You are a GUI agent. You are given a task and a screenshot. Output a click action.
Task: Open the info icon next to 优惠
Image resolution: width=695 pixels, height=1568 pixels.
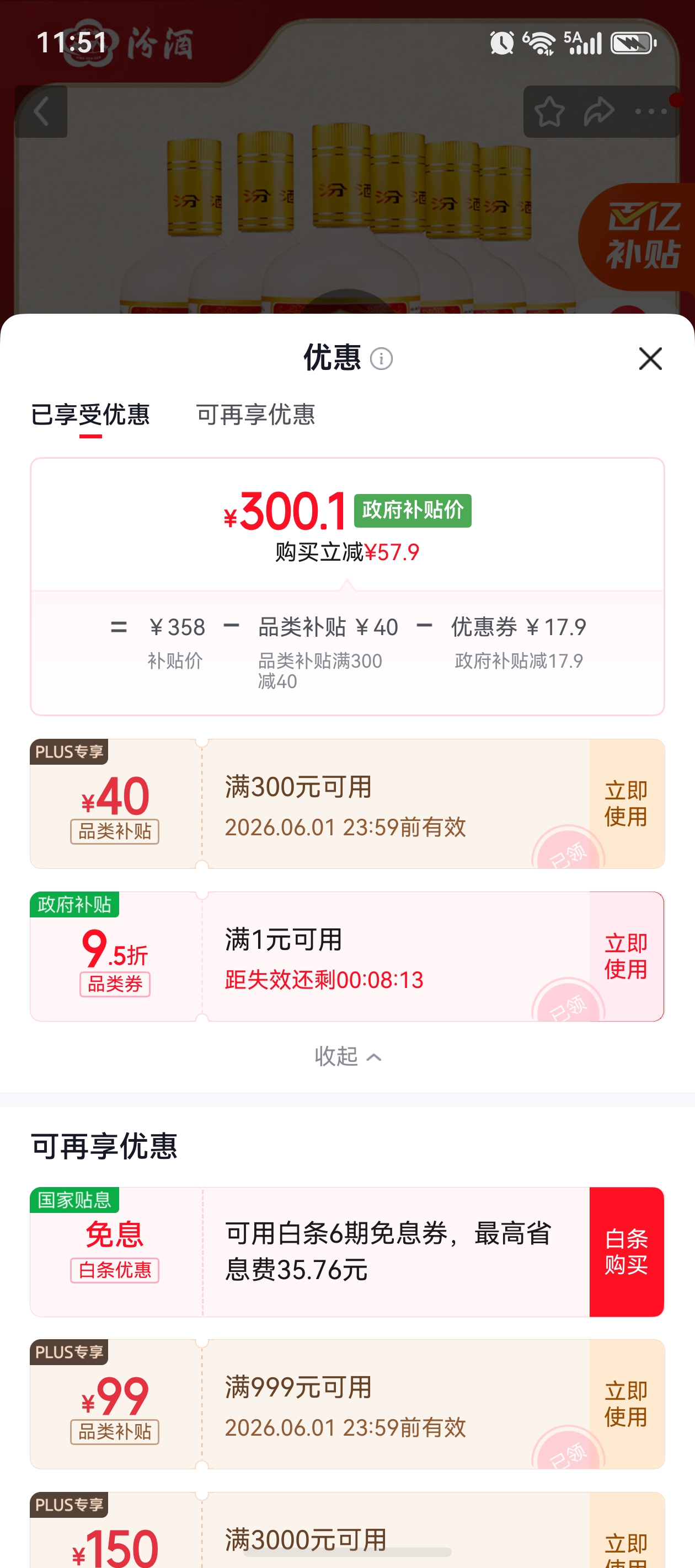pyautogui.click(x=381, y=358)
